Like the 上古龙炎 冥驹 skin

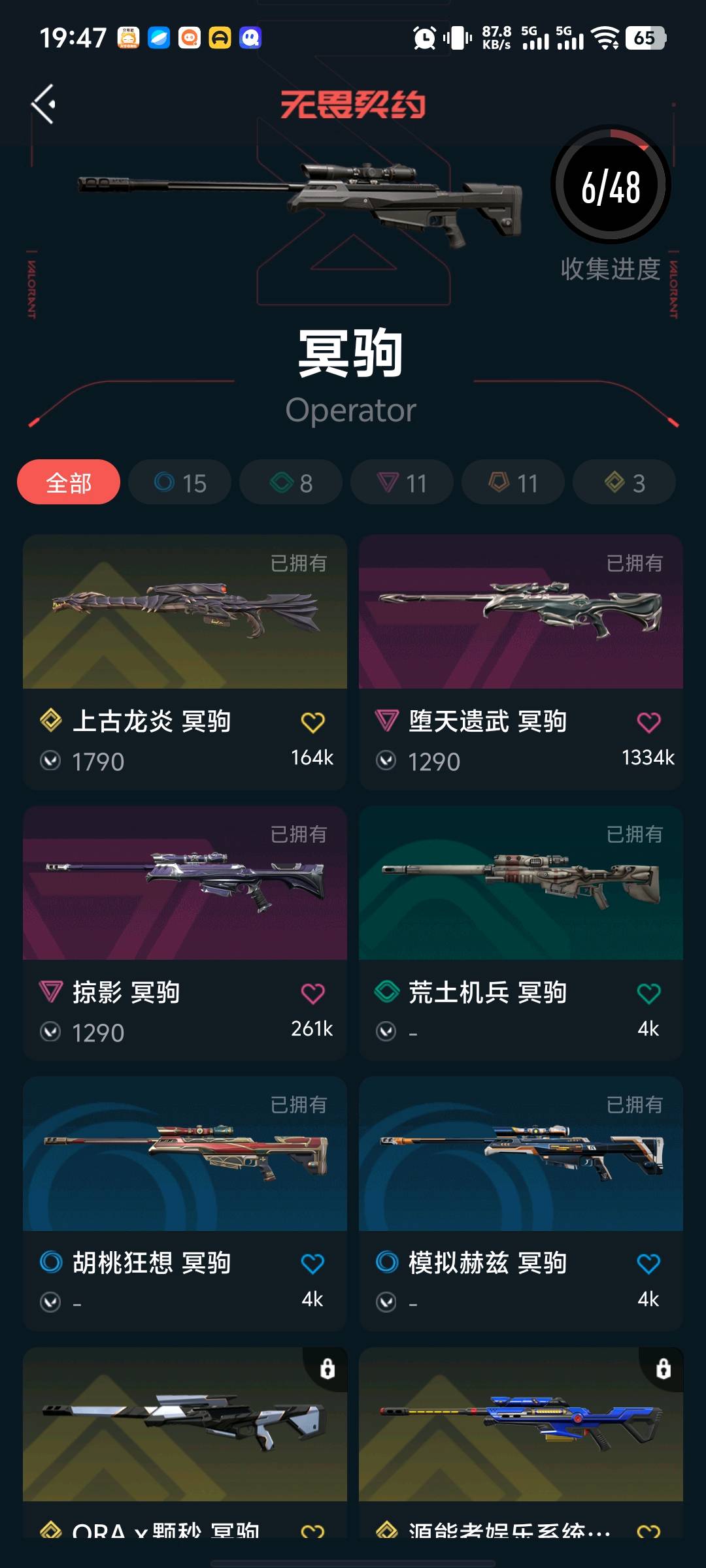point(312,723)
